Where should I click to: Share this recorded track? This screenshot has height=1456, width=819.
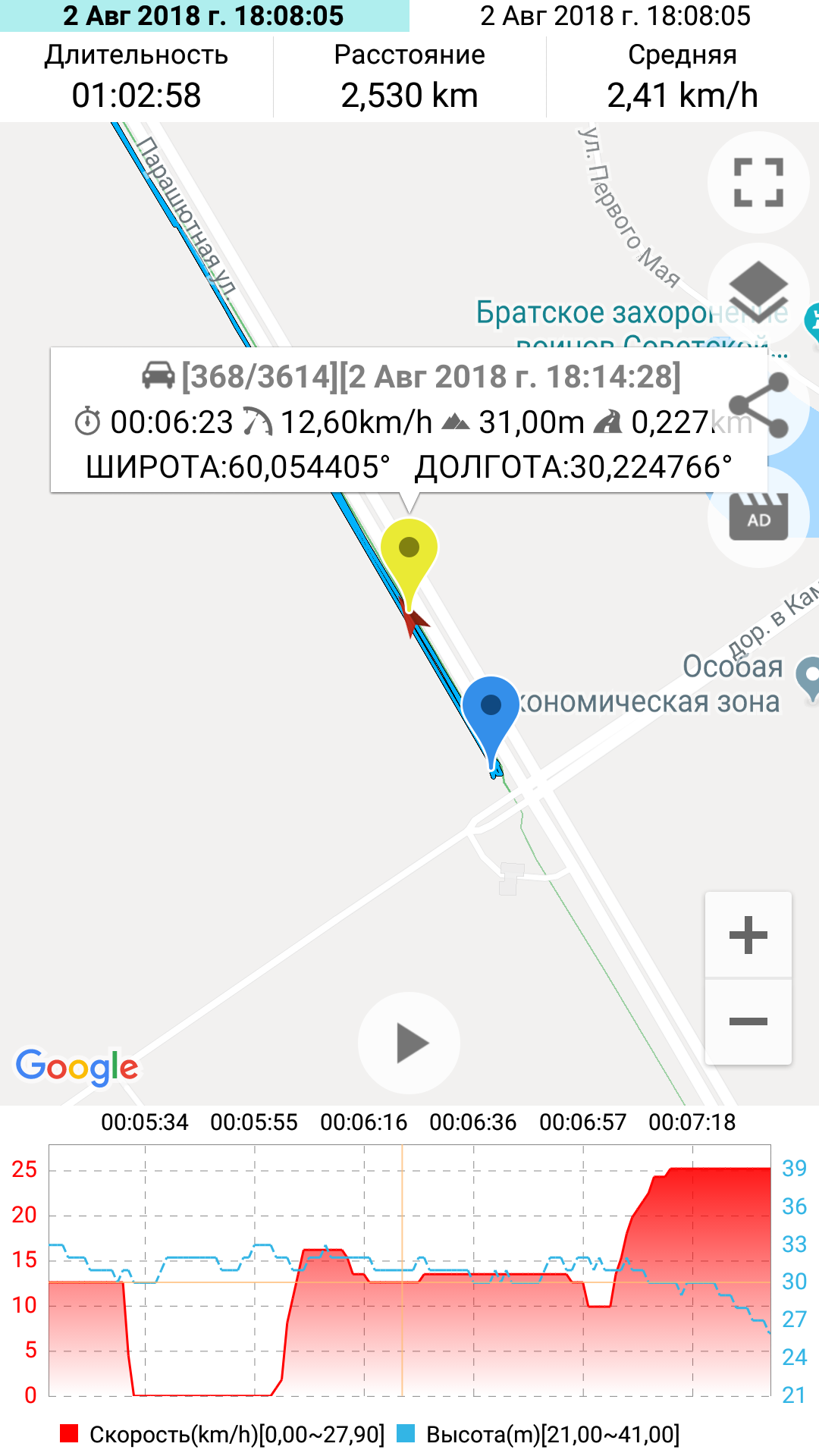point(758,405)
